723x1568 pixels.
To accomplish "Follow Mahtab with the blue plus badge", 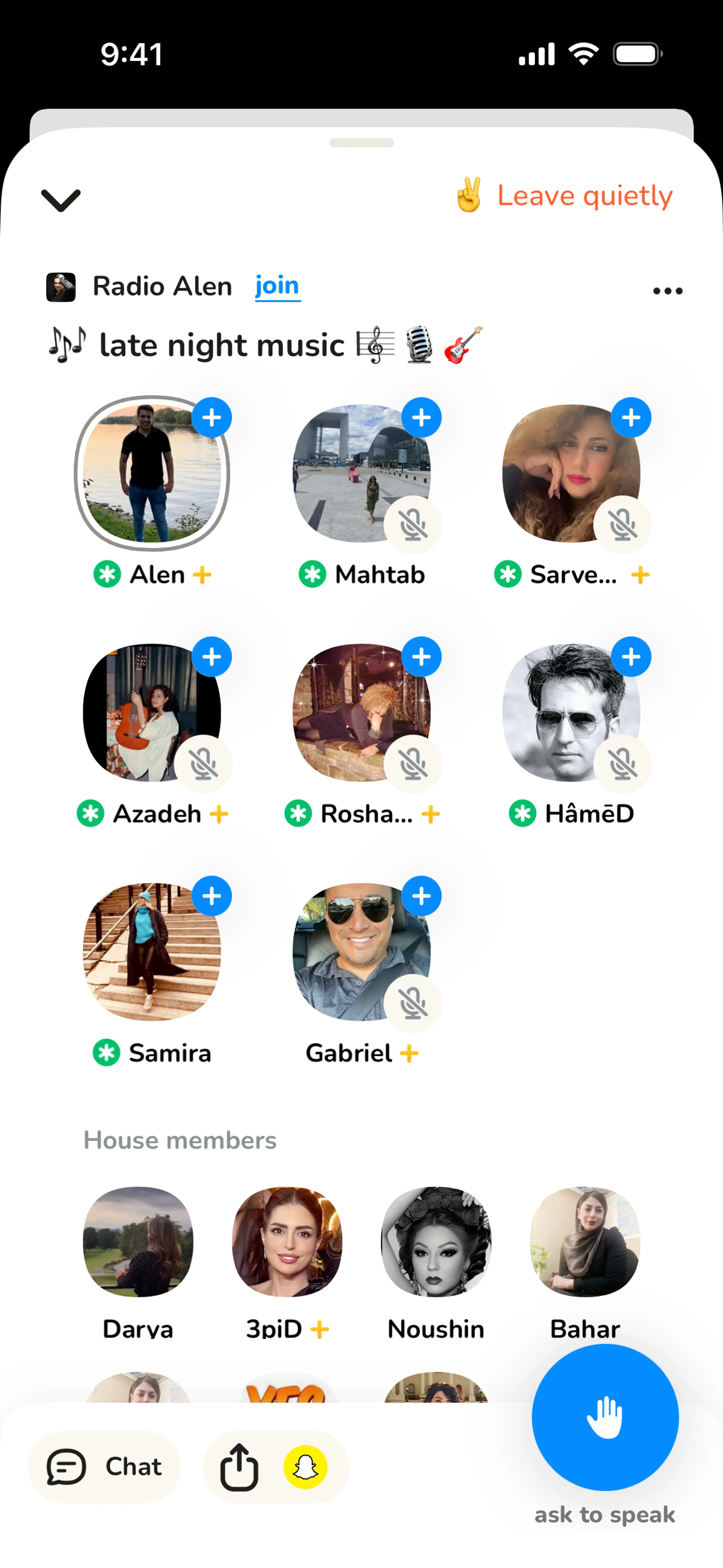I will pos(421,417).
